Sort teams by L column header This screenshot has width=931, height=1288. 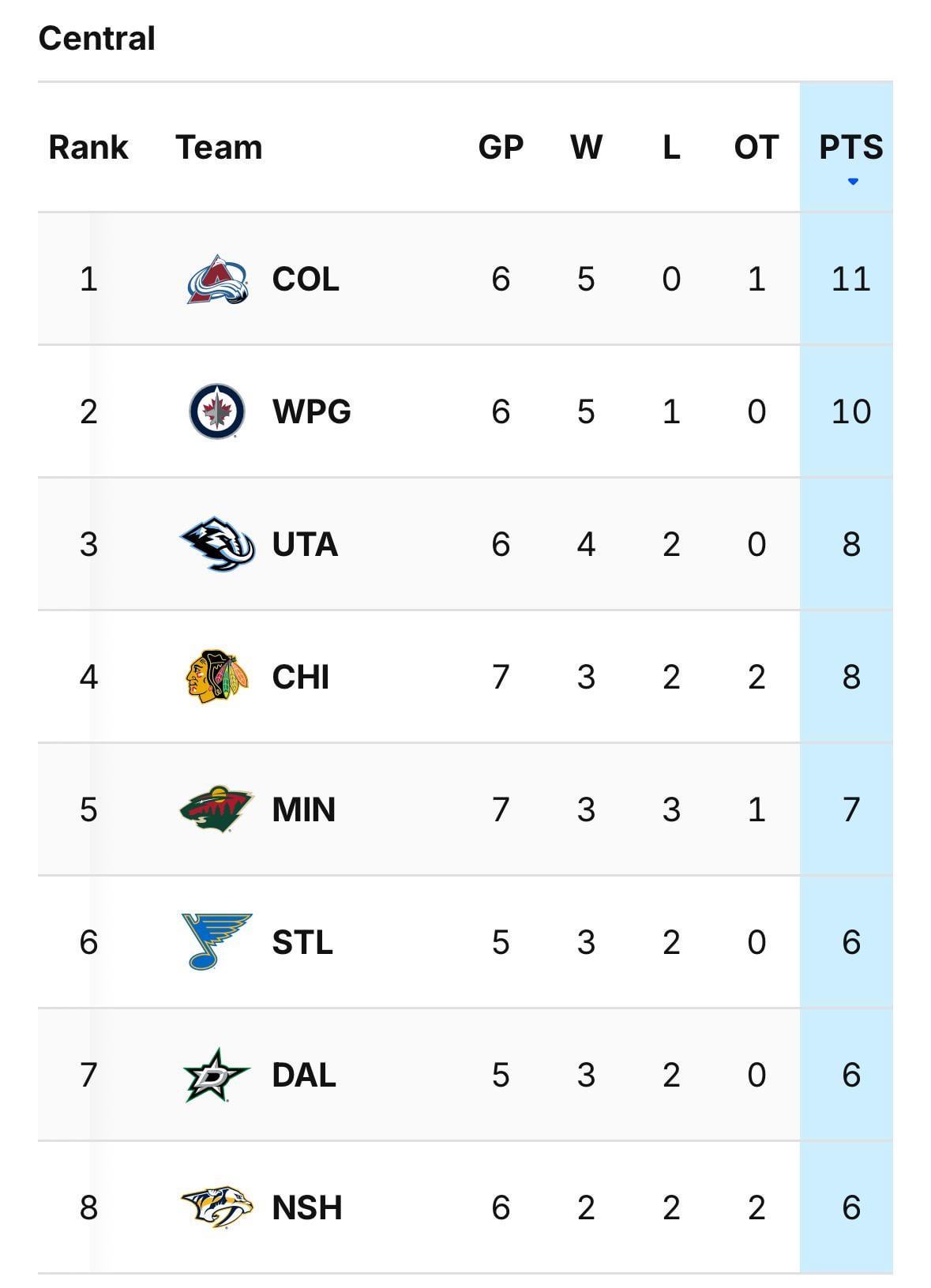point(671,148)
